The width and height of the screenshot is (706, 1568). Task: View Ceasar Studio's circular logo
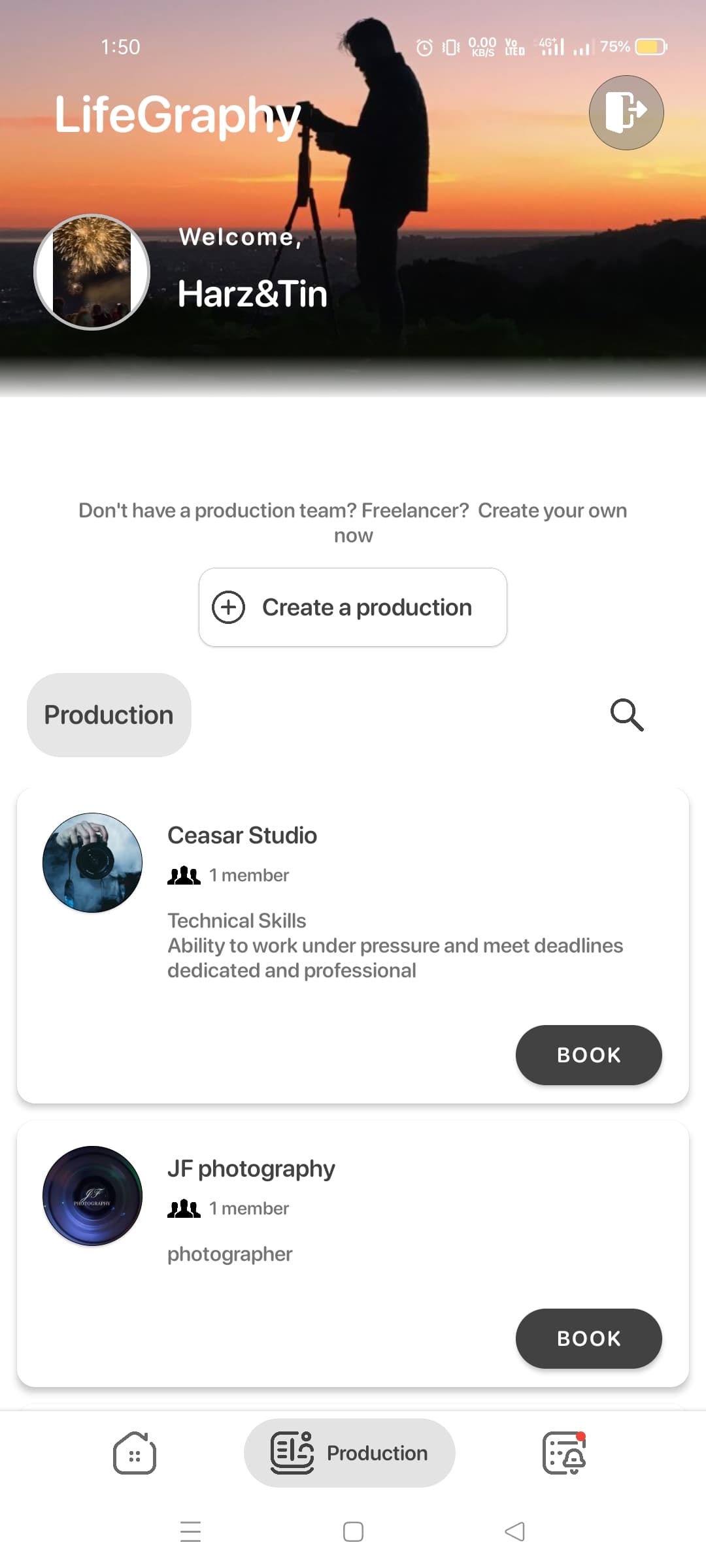tap(92, 862)
